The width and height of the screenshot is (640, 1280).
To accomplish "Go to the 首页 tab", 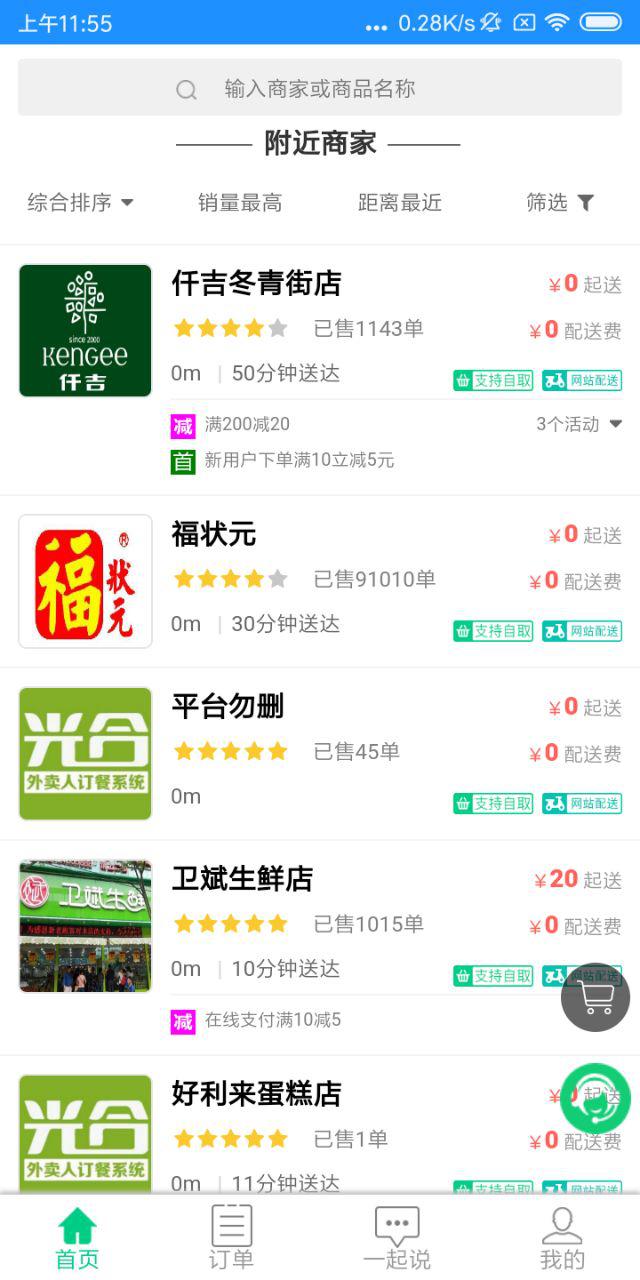I will click(77, 1238).
